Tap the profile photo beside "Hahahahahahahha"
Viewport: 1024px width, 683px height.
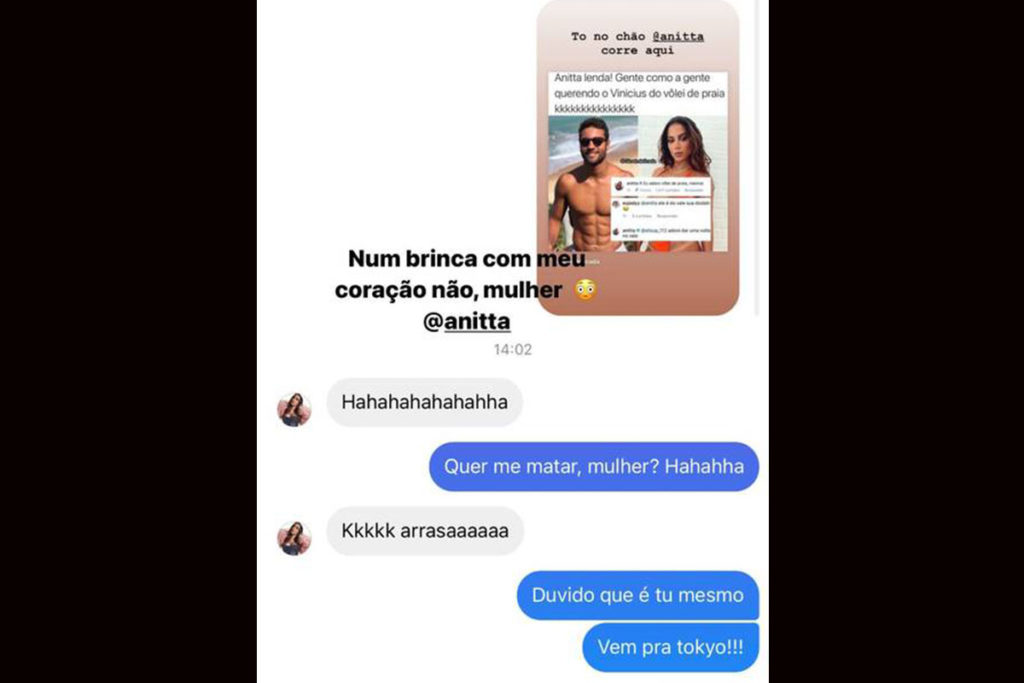[x=294, y=409]
